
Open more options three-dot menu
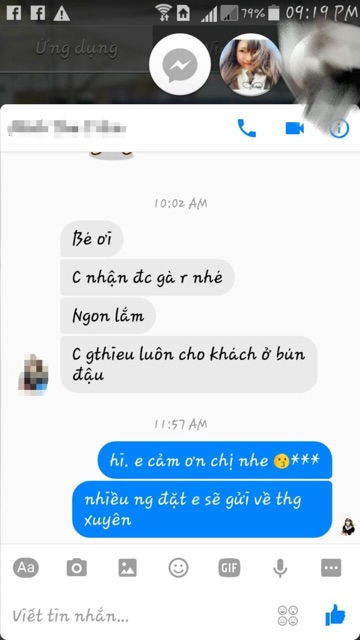tap(331, 568)
